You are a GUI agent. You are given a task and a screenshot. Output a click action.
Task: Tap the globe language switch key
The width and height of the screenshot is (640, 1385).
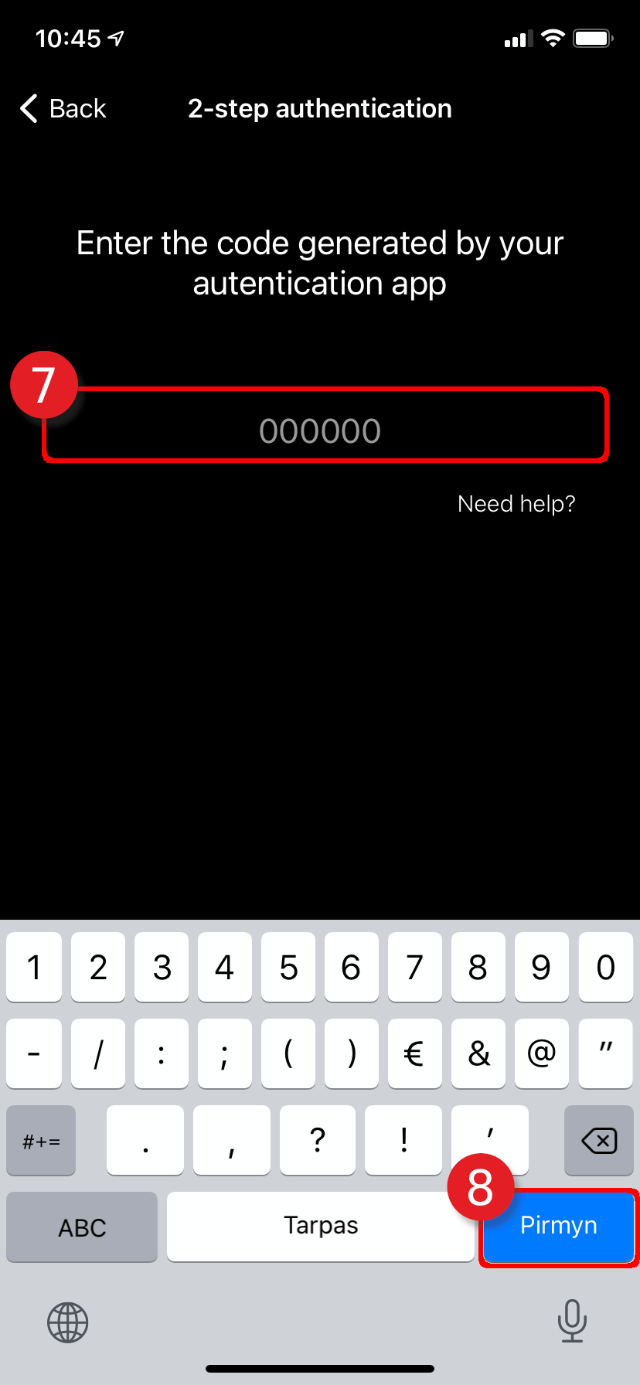(68, 1323)
